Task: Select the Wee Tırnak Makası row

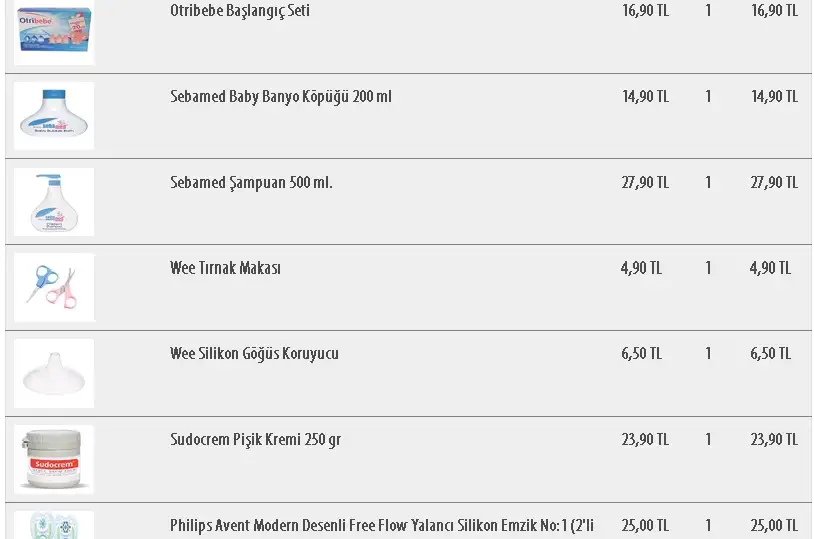Action: coord(225,269)
